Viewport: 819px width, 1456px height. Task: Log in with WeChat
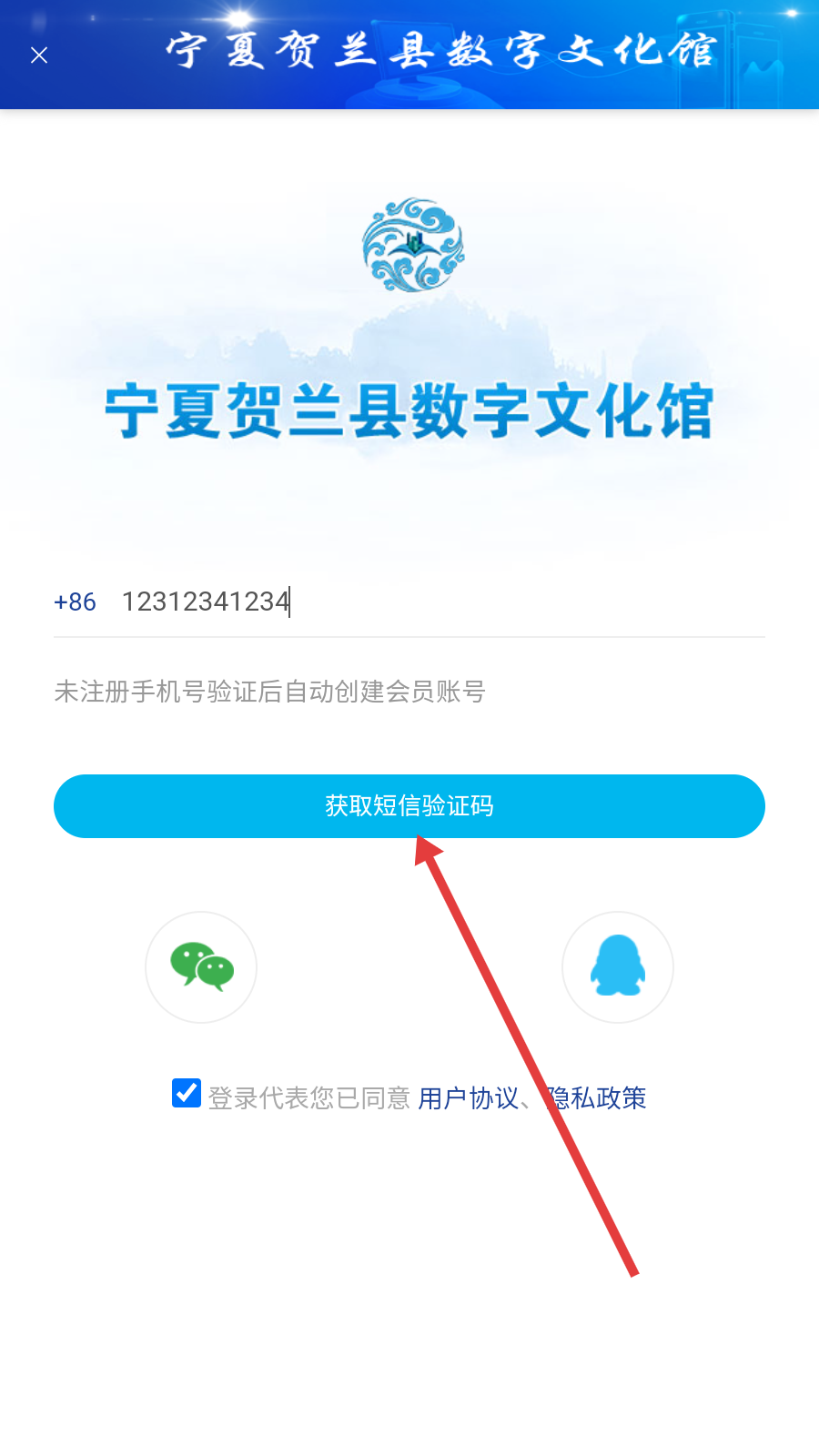(201, 967)
